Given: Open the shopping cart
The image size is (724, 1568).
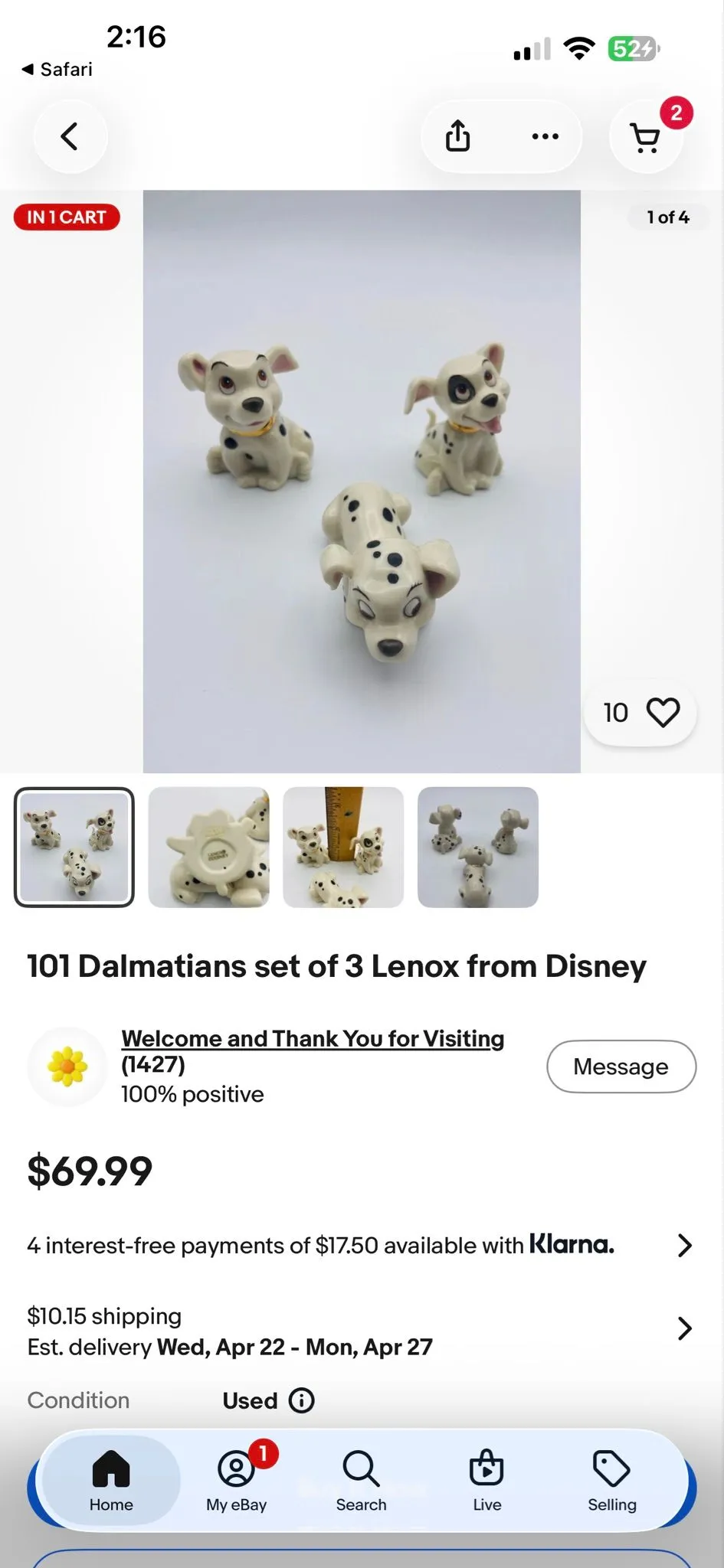Looking at the screenshot, I should (646, 137).
